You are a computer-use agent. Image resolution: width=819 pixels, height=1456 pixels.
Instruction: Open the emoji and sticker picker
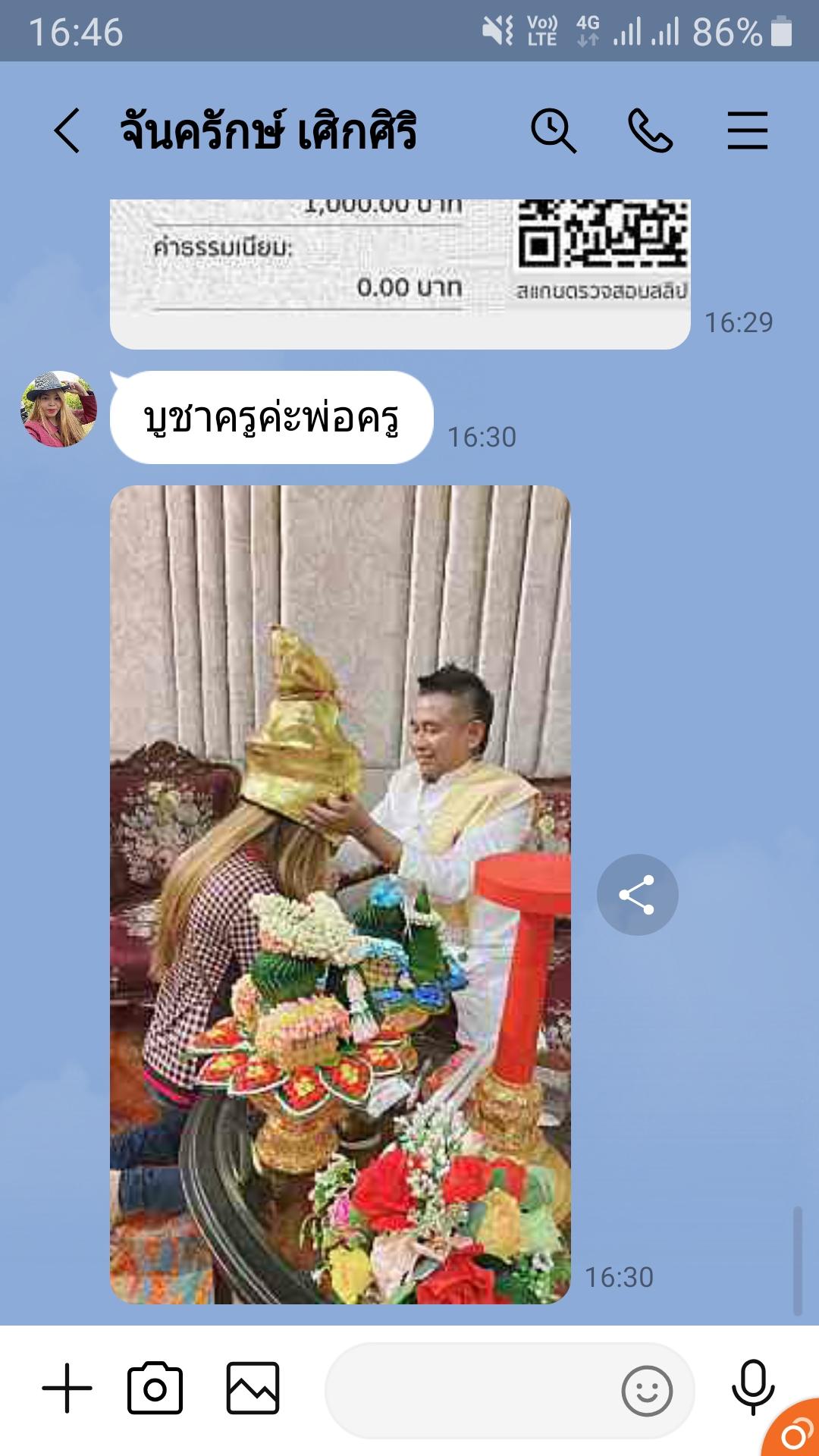(x=646, y=1391)
